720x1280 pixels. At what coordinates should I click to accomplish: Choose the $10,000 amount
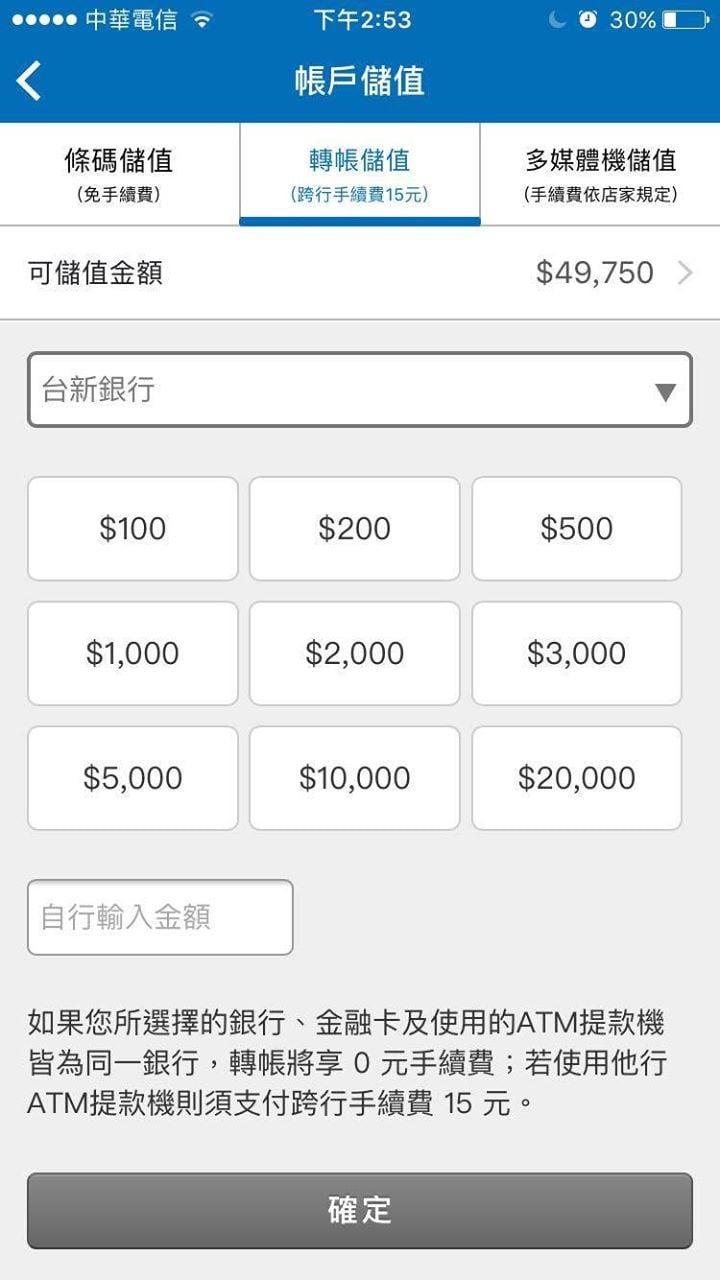click(x=355, y=778)
